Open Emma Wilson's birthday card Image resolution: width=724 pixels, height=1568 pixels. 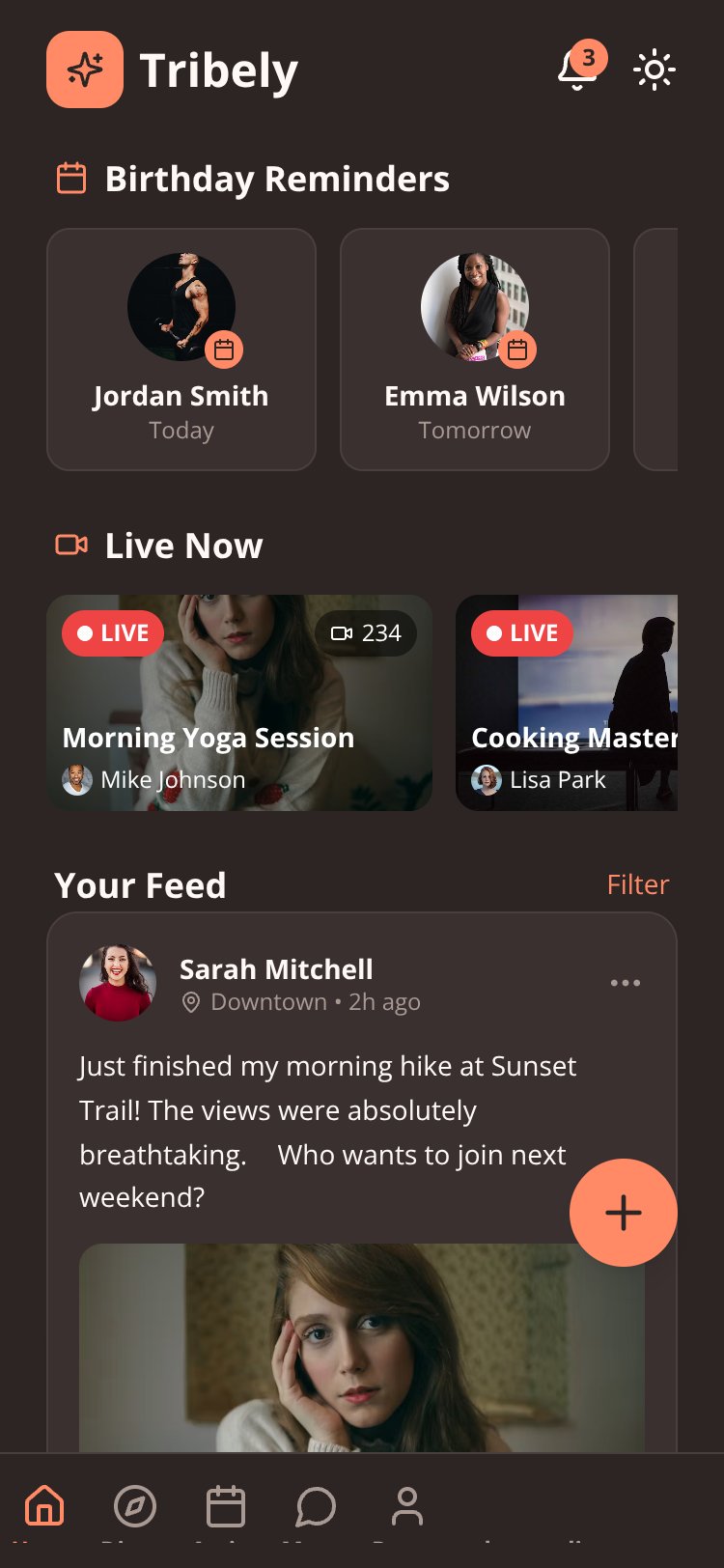coord(475,350)
